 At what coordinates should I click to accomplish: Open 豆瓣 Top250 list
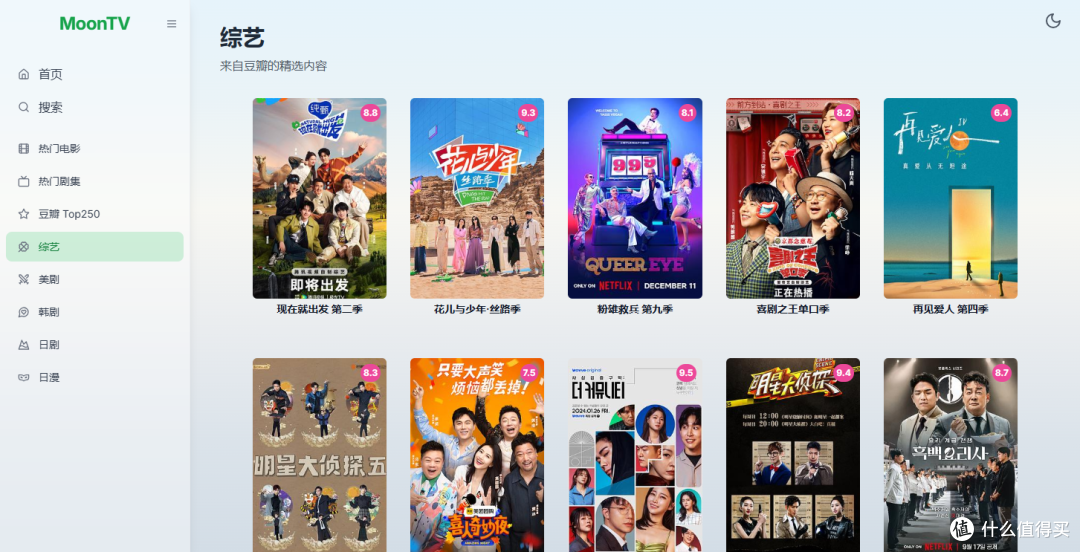[x=68, y=214]
